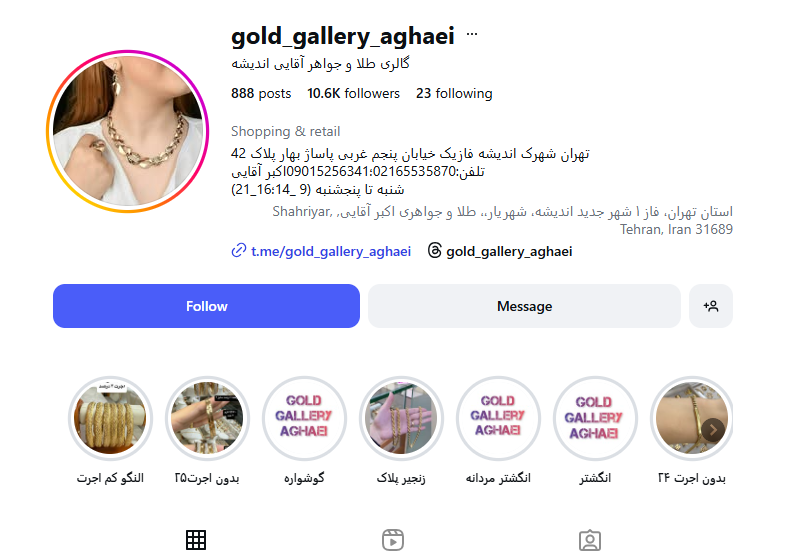The image size is (793, 558).
Task: Follow gold_gallery_aghaei
Action: [x=206, y=306]
